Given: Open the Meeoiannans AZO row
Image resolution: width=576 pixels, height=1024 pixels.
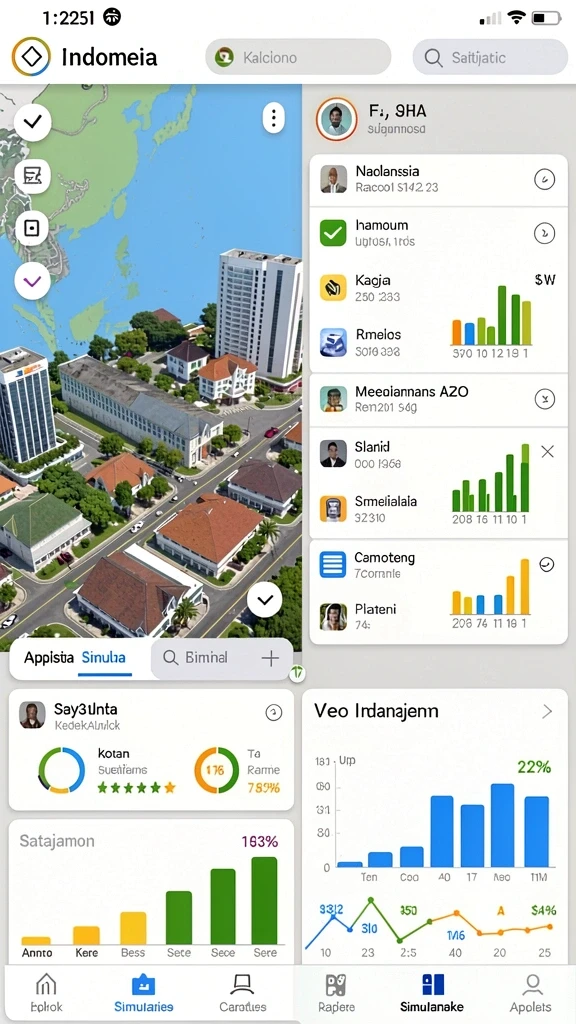Looking at the screenshot, I should click(438, 399).
